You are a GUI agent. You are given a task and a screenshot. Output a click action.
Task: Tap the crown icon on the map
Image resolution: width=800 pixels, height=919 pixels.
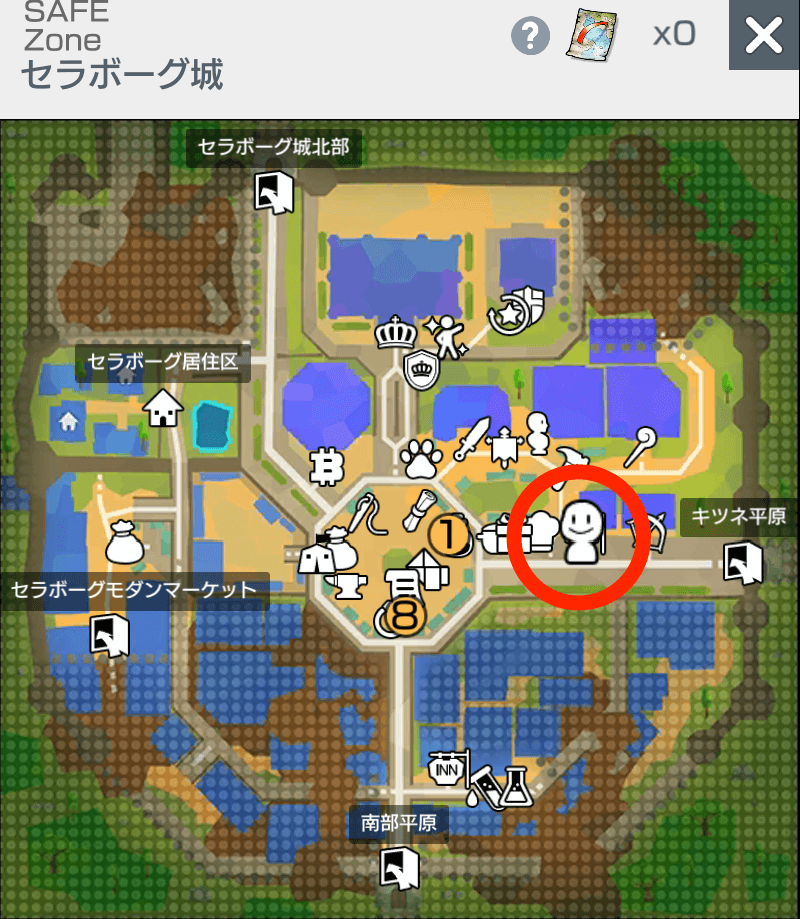(395, 333)
